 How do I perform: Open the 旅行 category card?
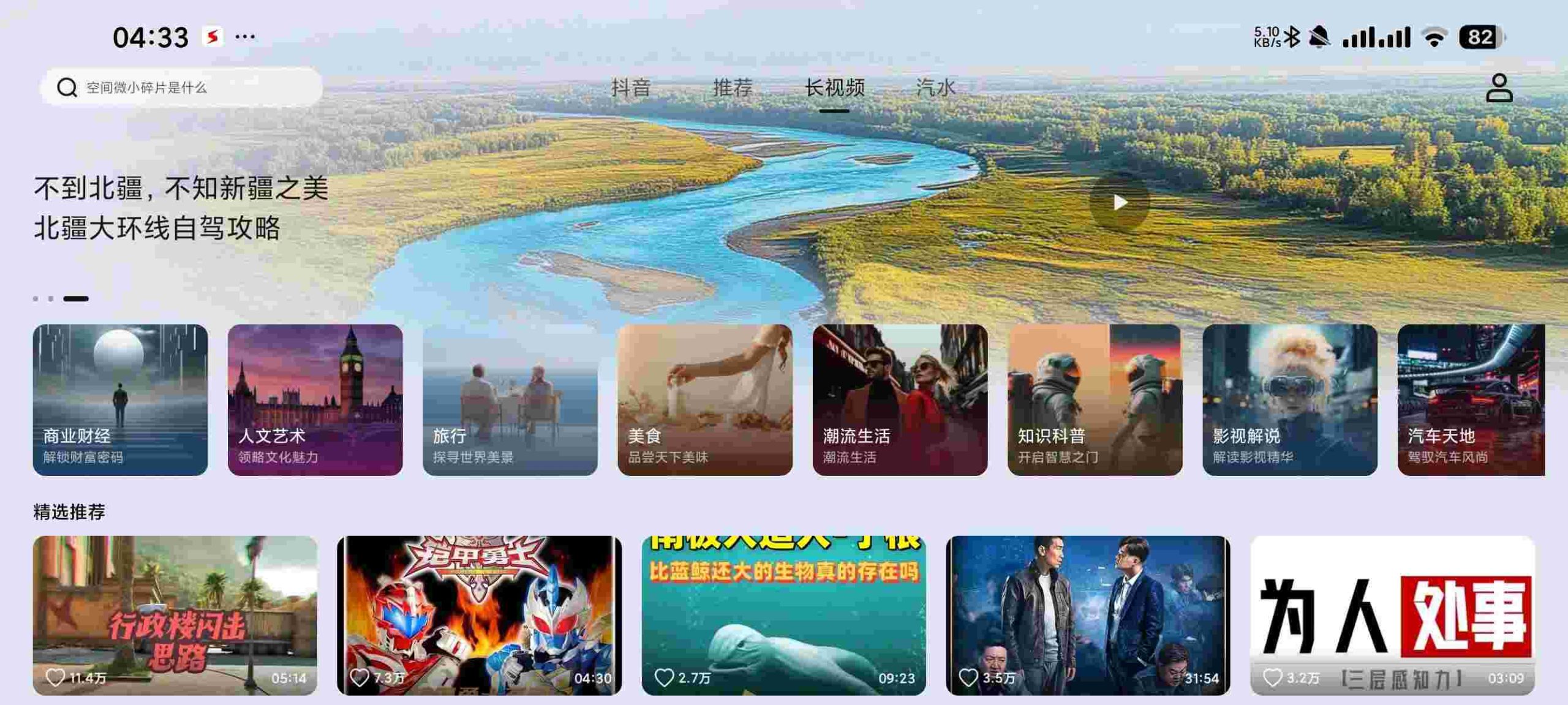[x=510, y=399]
